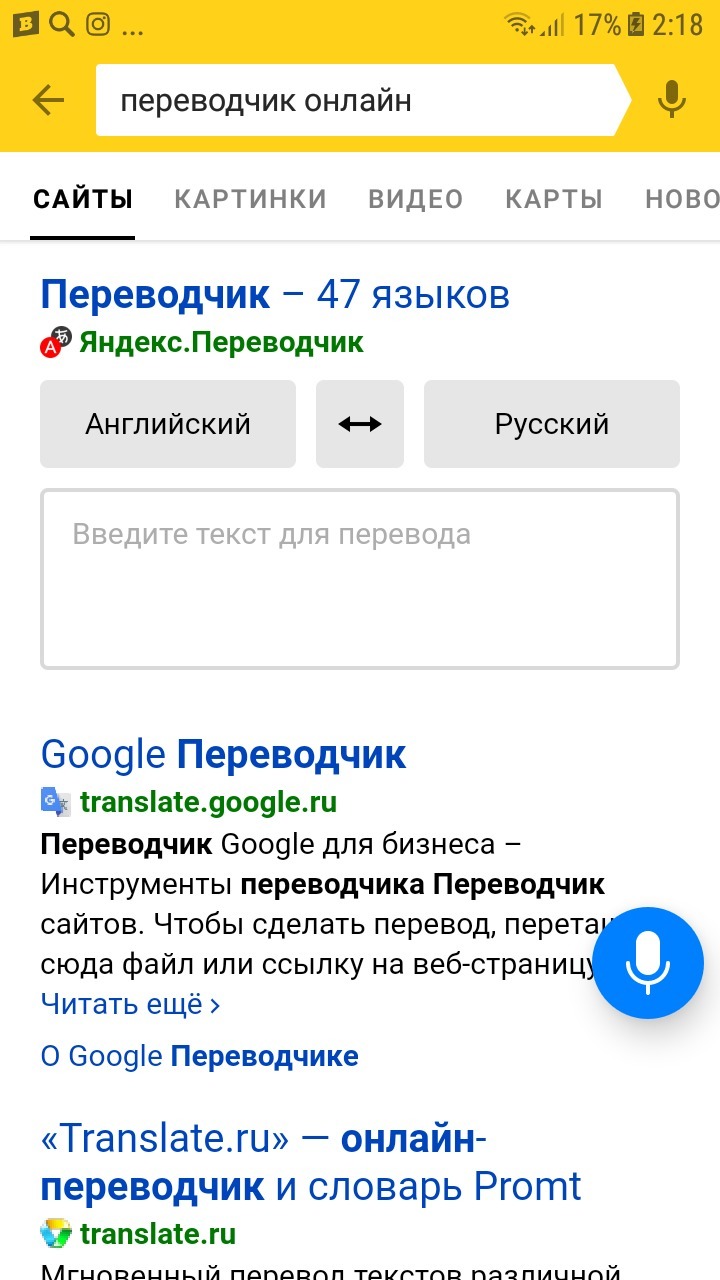Choose target language Русский
This screenshot has height=1280, width=720.
[552, 424]
